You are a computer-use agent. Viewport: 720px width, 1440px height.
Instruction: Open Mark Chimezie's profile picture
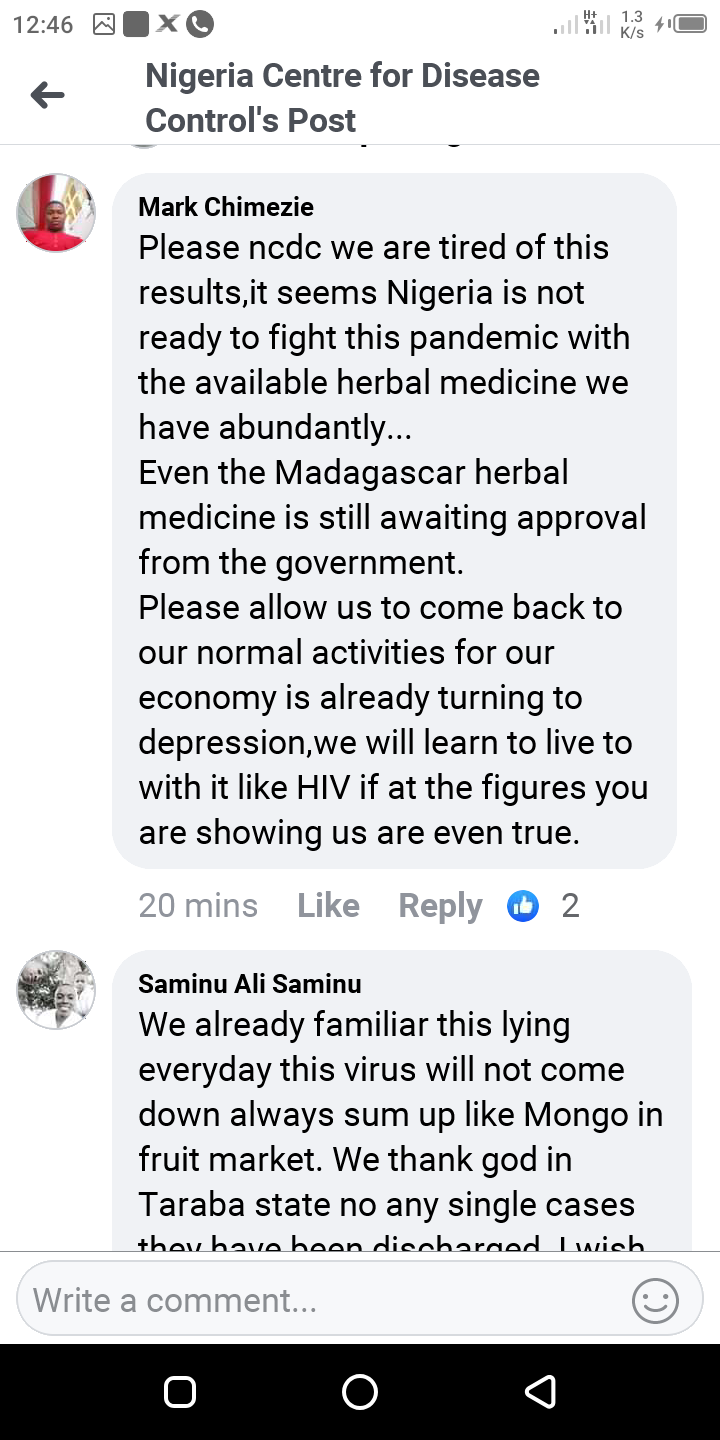coord(56,212)
